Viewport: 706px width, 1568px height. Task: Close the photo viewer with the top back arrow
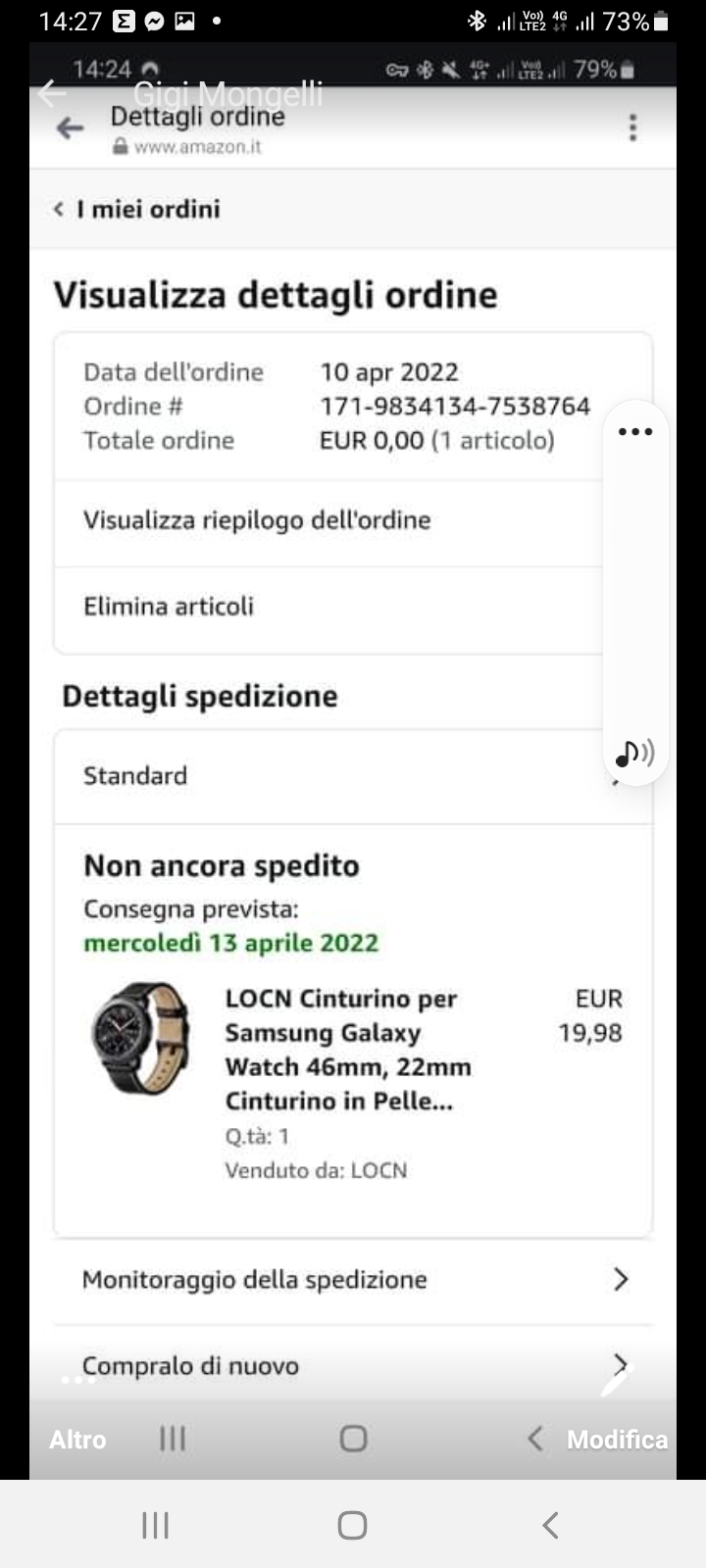point(52,94)
